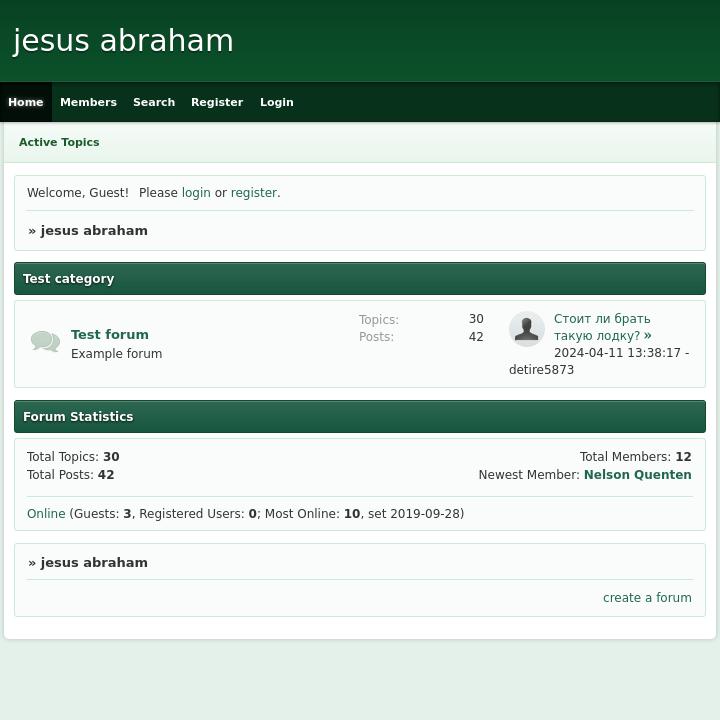Viewport: 720px width, 720px height.
Task: Tap the register link in welcome message
Action: click(253, 193)
